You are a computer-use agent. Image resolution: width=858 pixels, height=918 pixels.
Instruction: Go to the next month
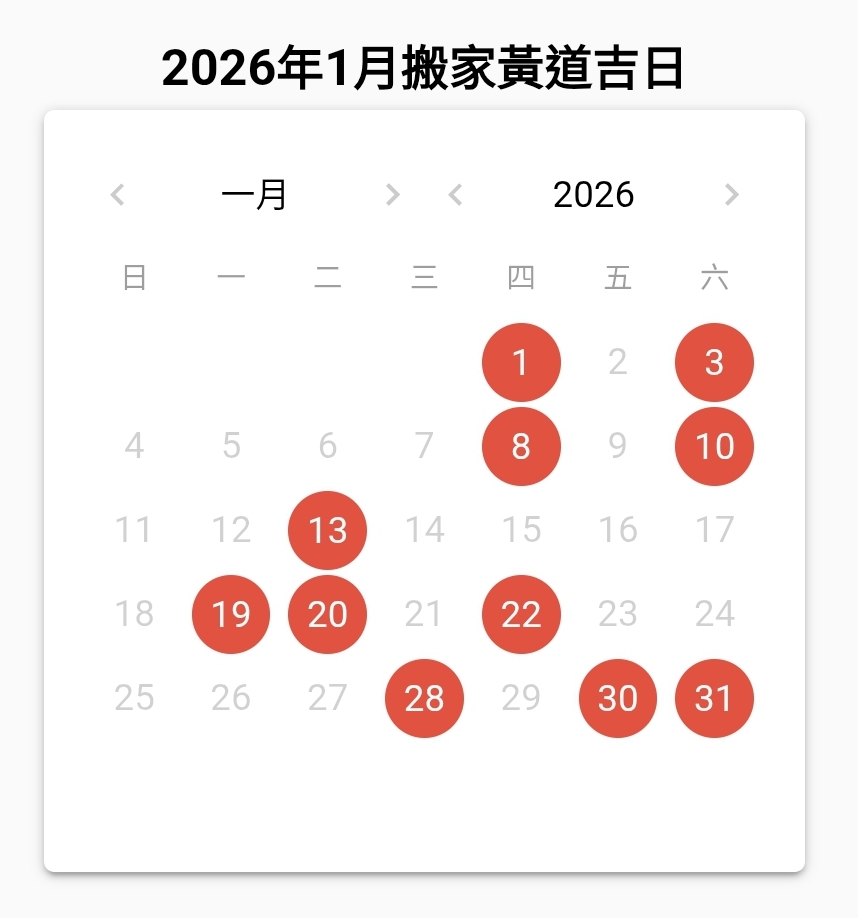click(x=393, y=194)
